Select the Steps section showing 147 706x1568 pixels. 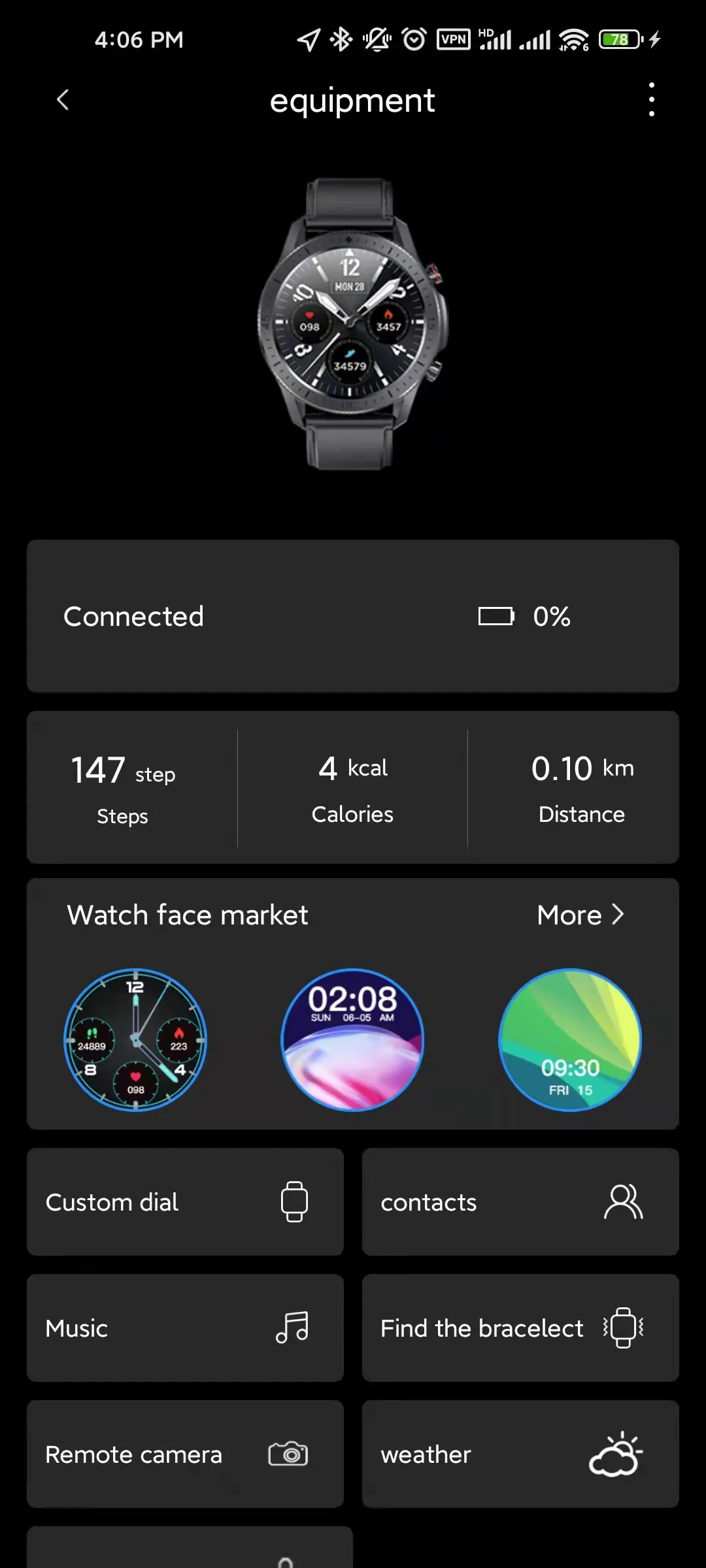[122, 787]
